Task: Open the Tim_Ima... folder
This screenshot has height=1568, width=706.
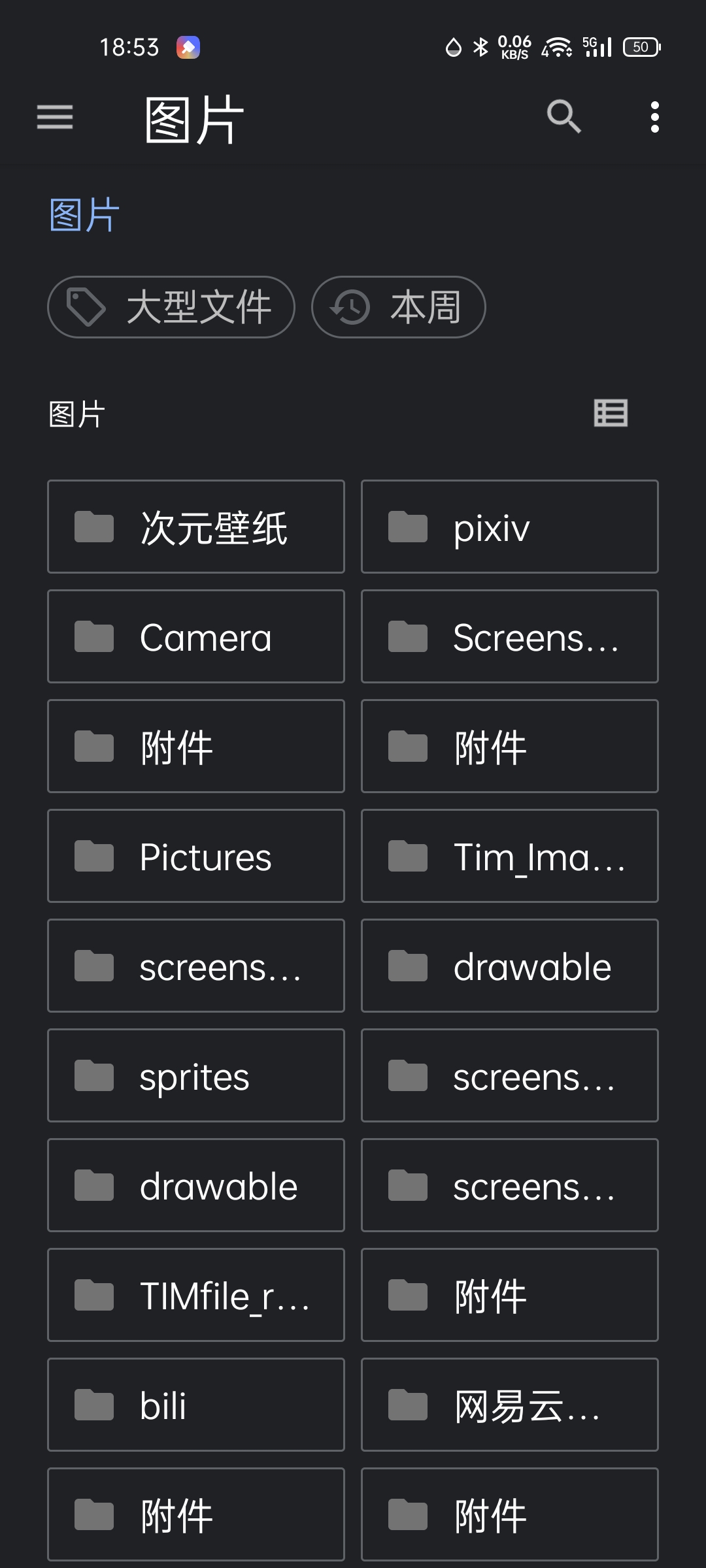Action: click(x=510, y=857)
